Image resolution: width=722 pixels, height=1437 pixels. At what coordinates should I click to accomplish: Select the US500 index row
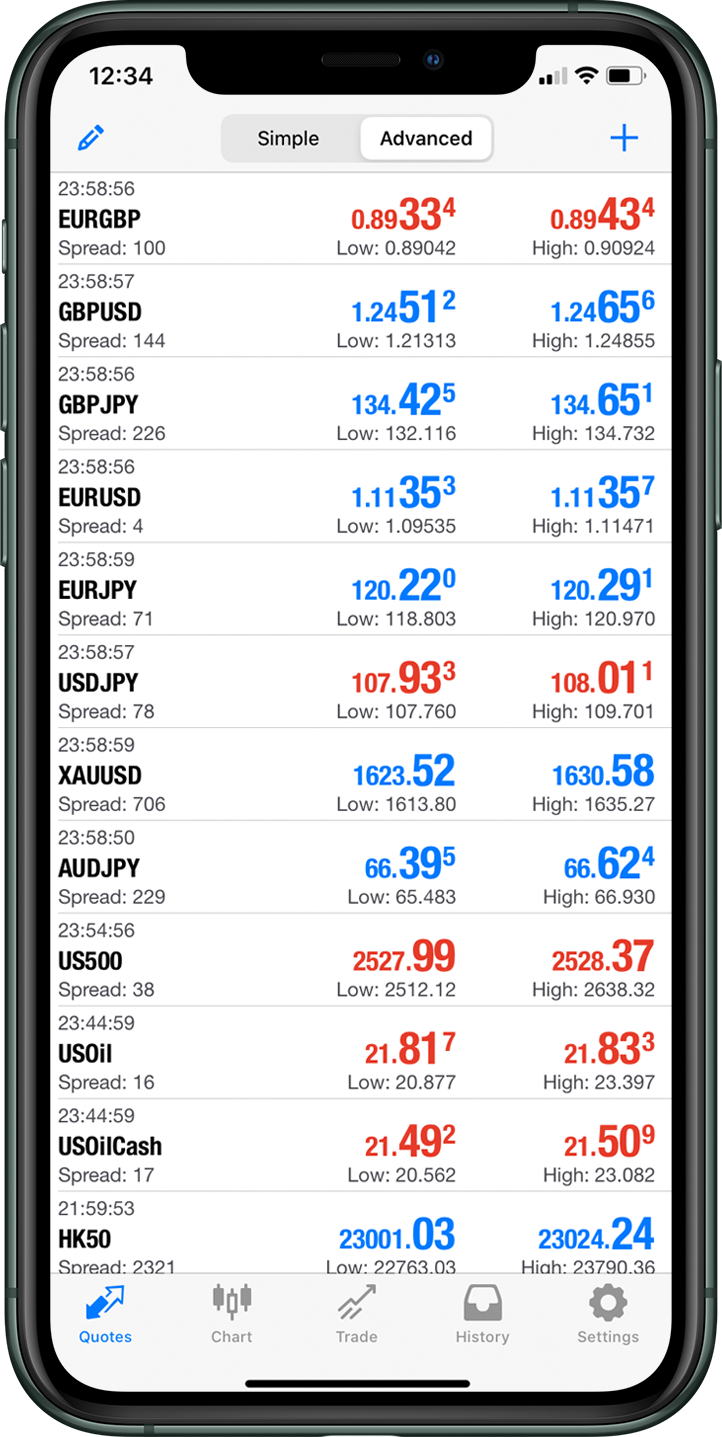(x=361, y=960)
